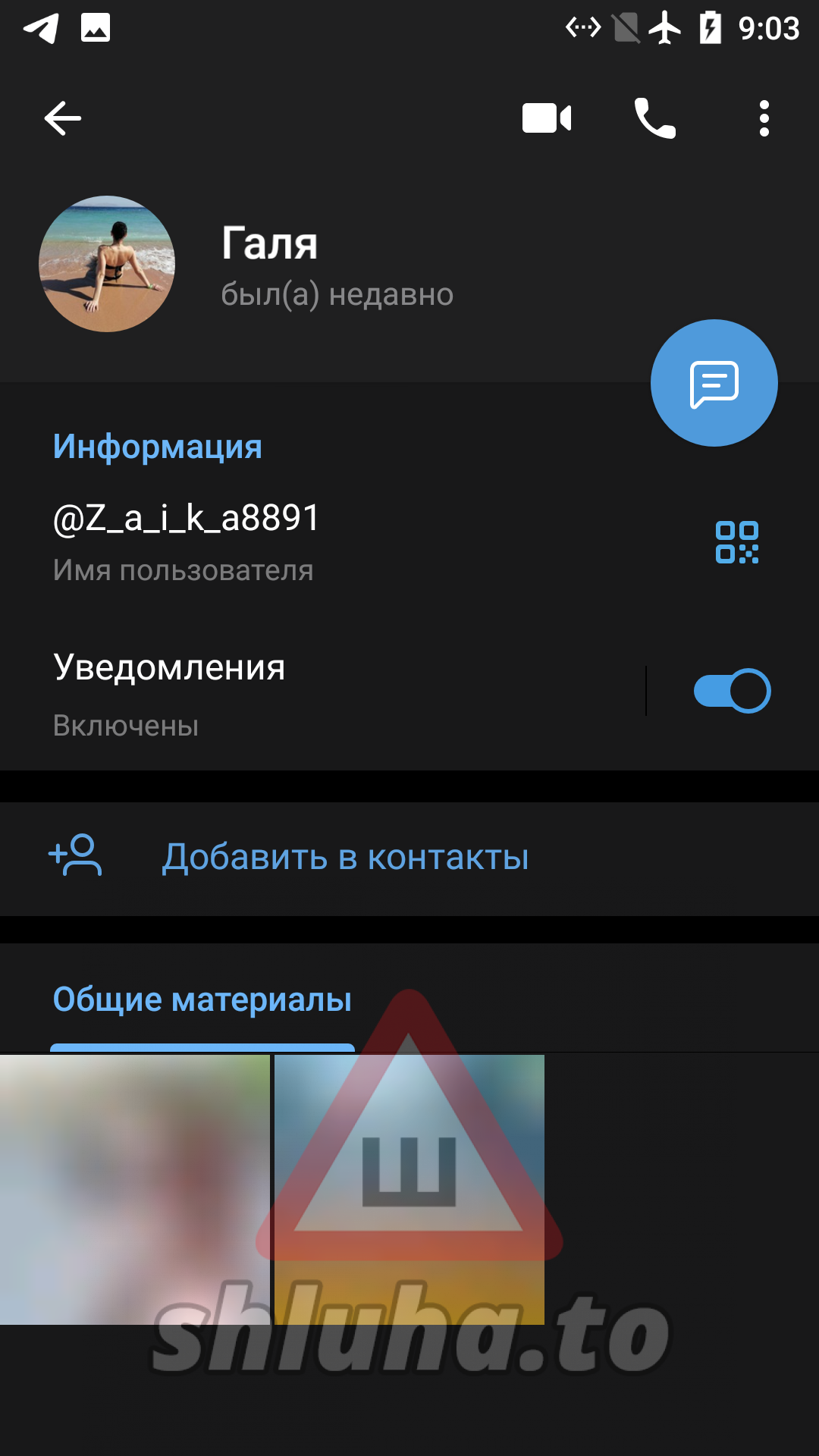Image resolution: width=819 pixels, height=1456 pixels.
Task: Tap Добавить в контакты
Action: pos(345,858)
